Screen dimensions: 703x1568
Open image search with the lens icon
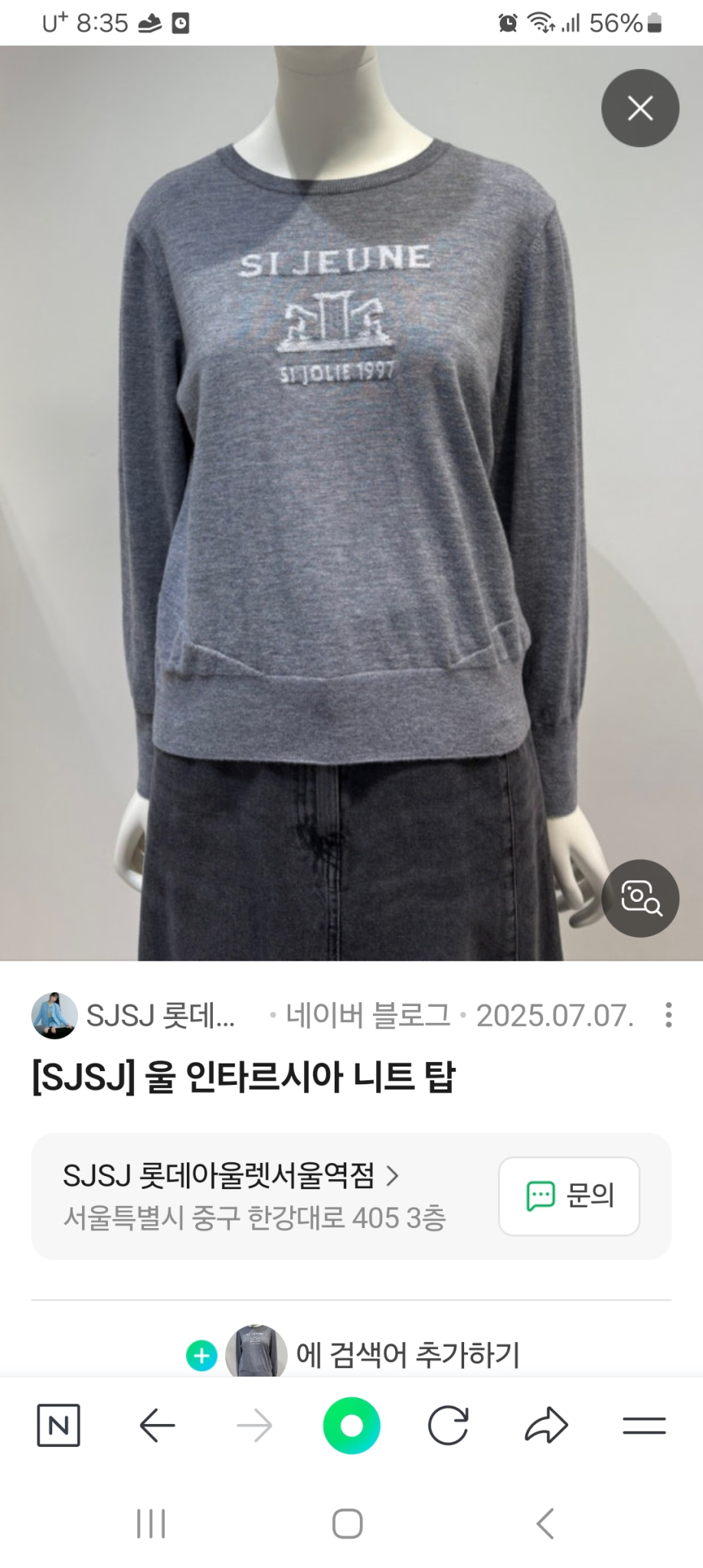point(640,899)
